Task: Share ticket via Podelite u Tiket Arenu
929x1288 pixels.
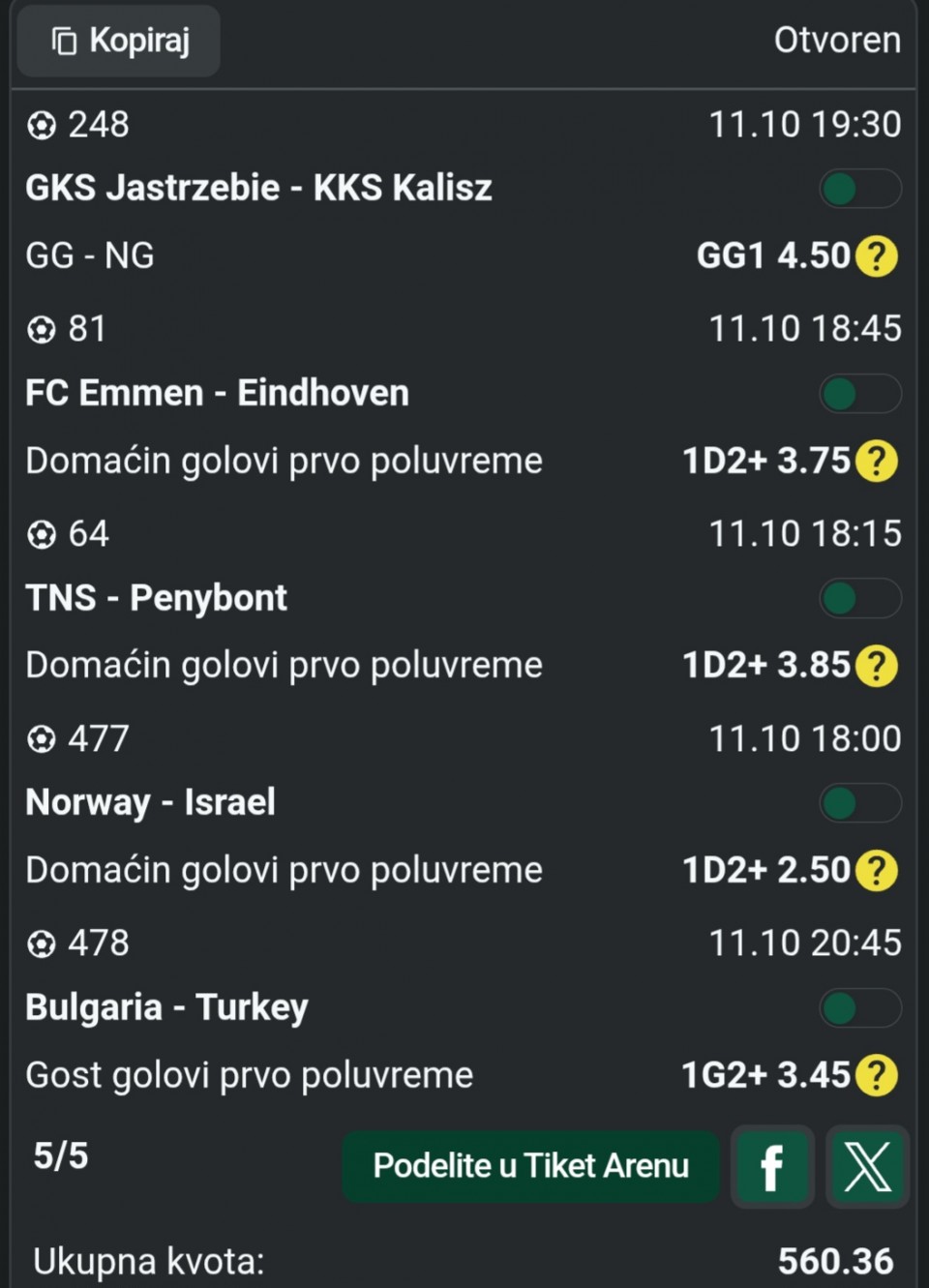Action: (530, 1166)
